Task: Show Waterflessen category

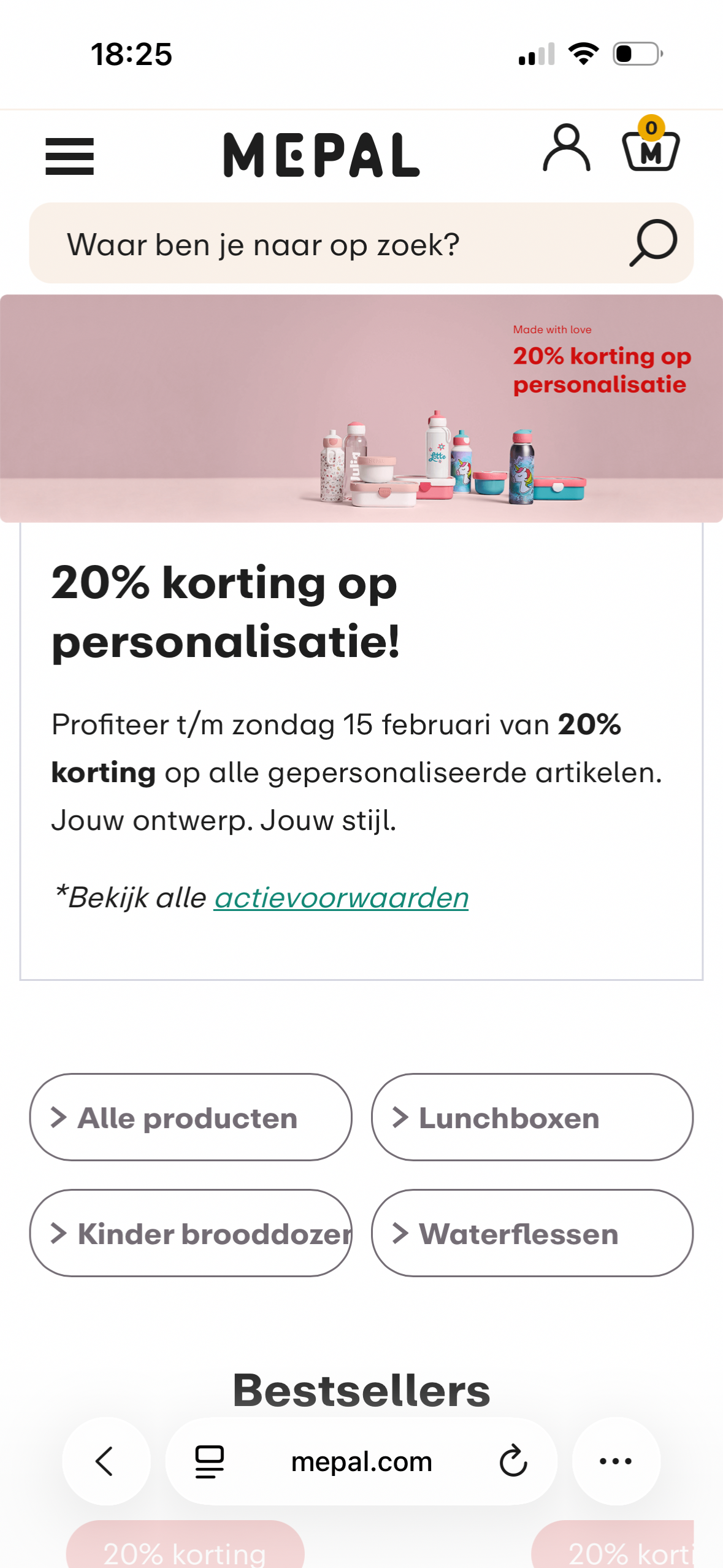Action: [532, 1233]
